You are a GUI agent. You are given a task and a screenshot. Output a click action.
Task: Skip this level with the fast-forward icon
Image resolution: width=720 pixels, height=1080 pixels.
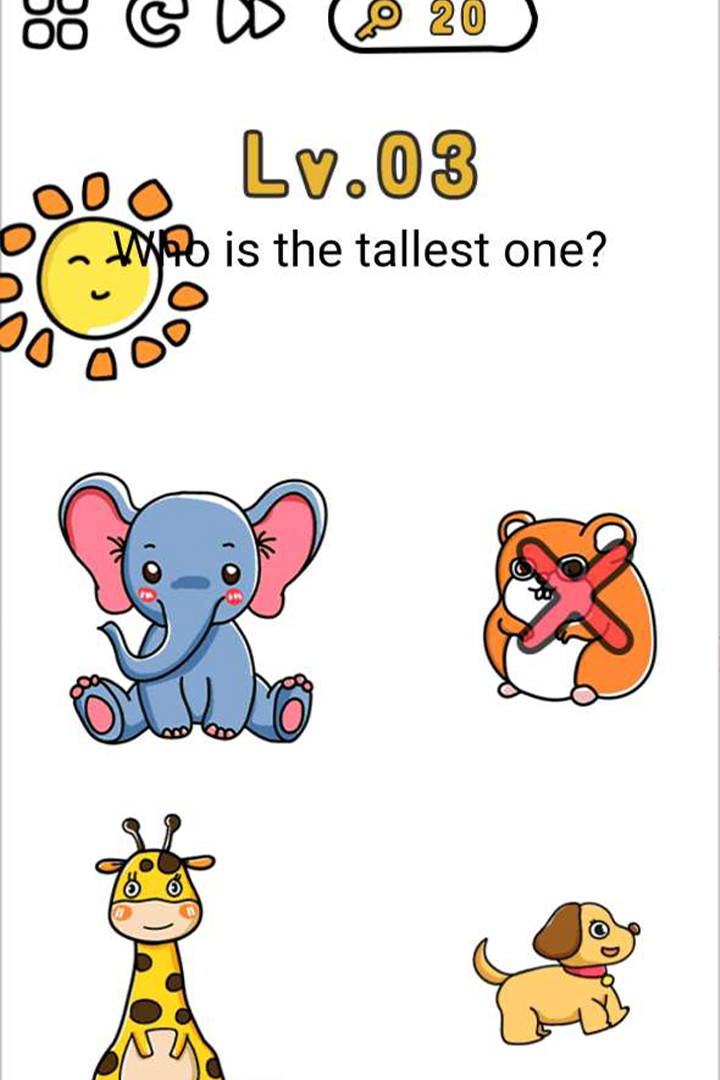pos(250,20)
